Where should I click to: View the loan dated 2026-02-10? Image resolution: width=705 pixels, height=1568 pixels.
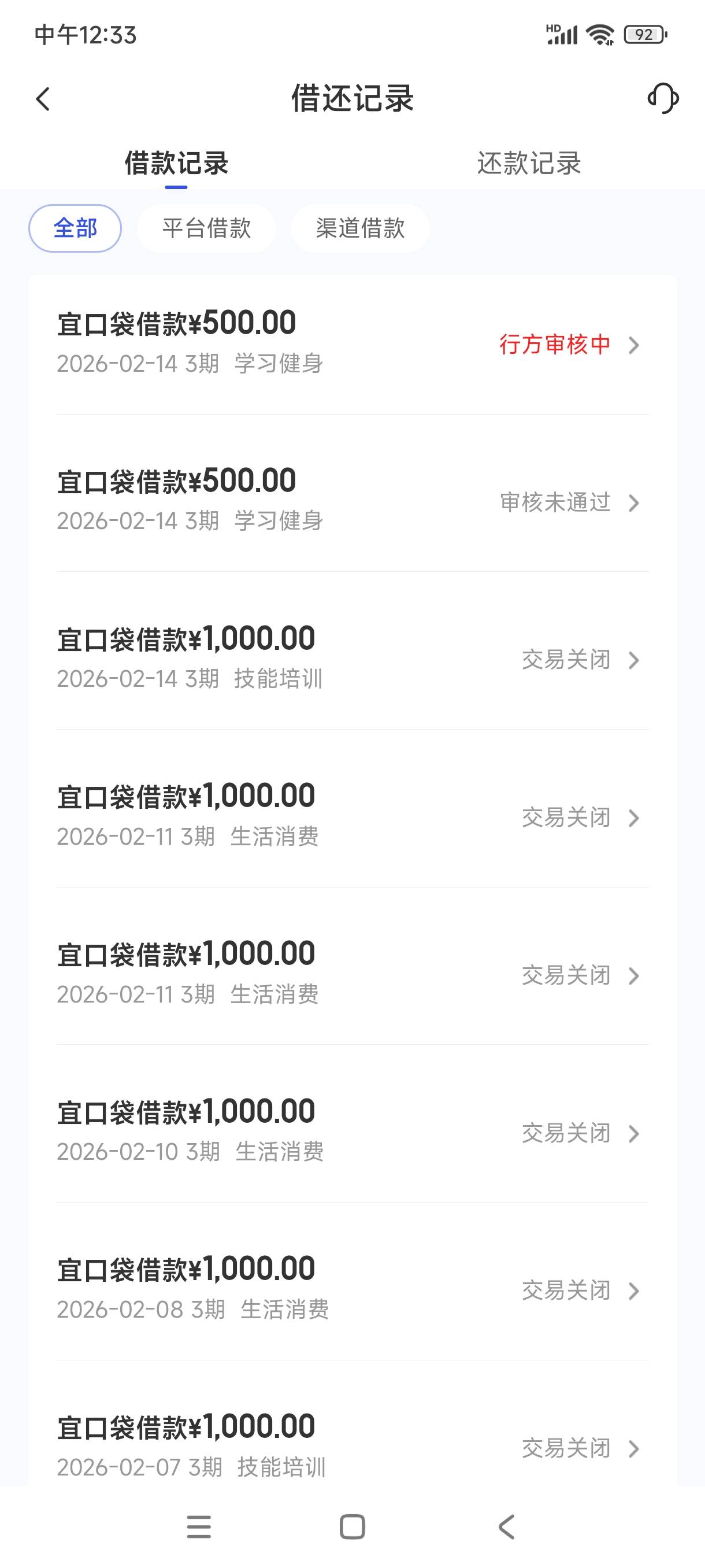pos(352,1132)
